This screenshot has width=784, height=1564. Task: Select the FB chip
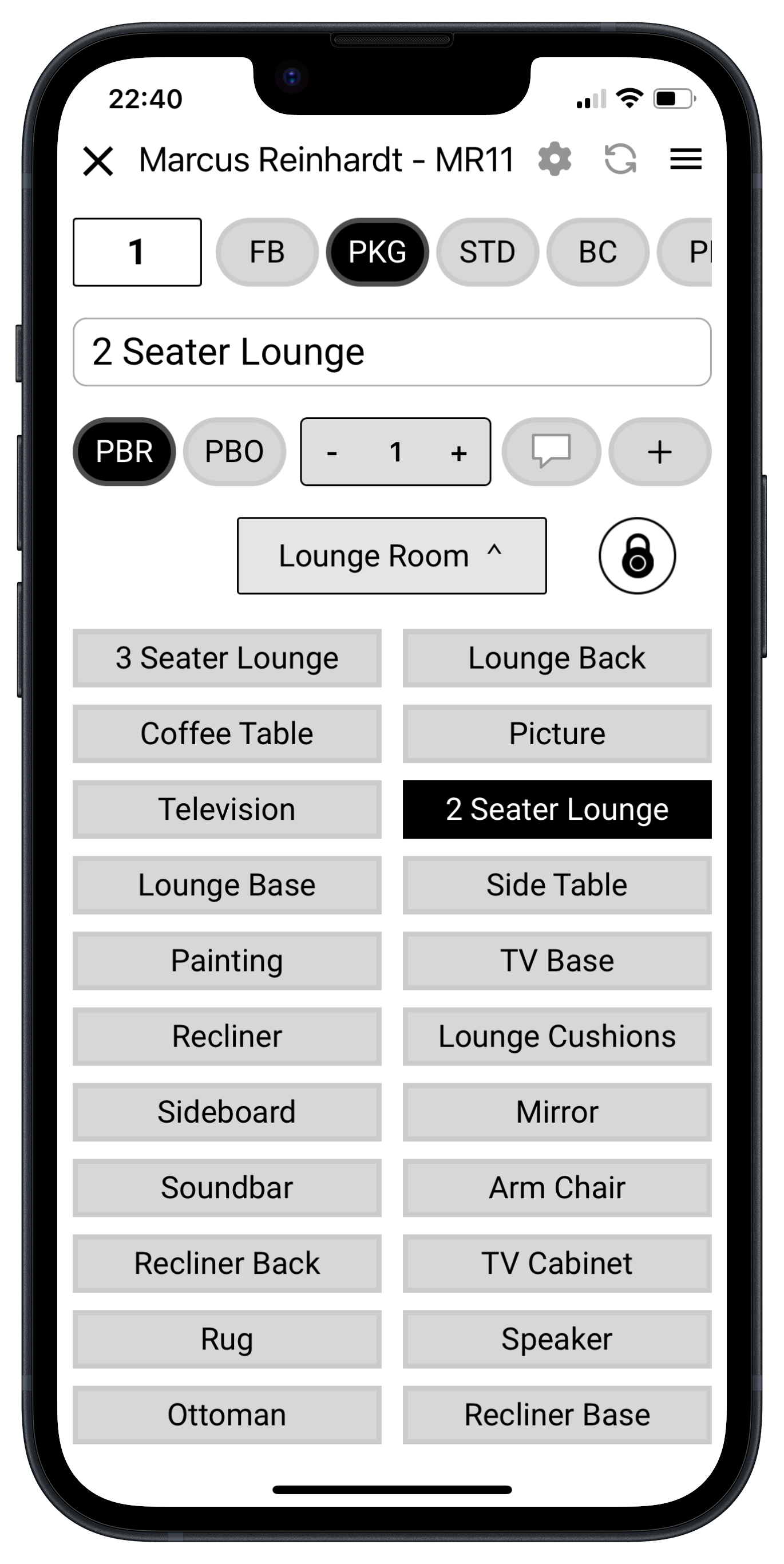[x=267, y=252]
